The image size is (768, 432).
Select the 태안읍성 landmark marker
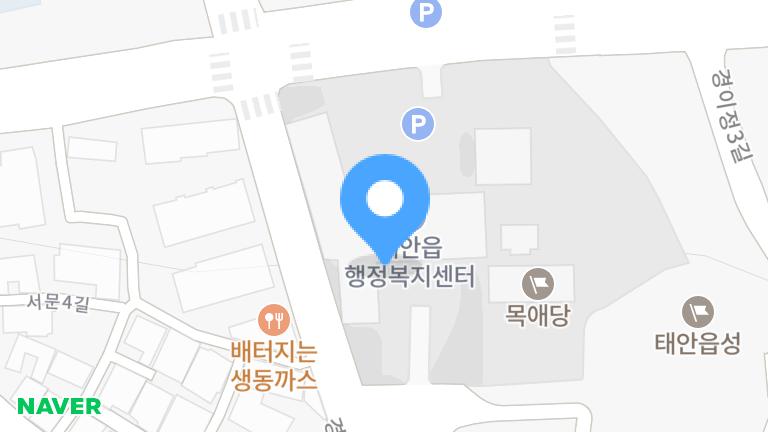click(697, 313)
